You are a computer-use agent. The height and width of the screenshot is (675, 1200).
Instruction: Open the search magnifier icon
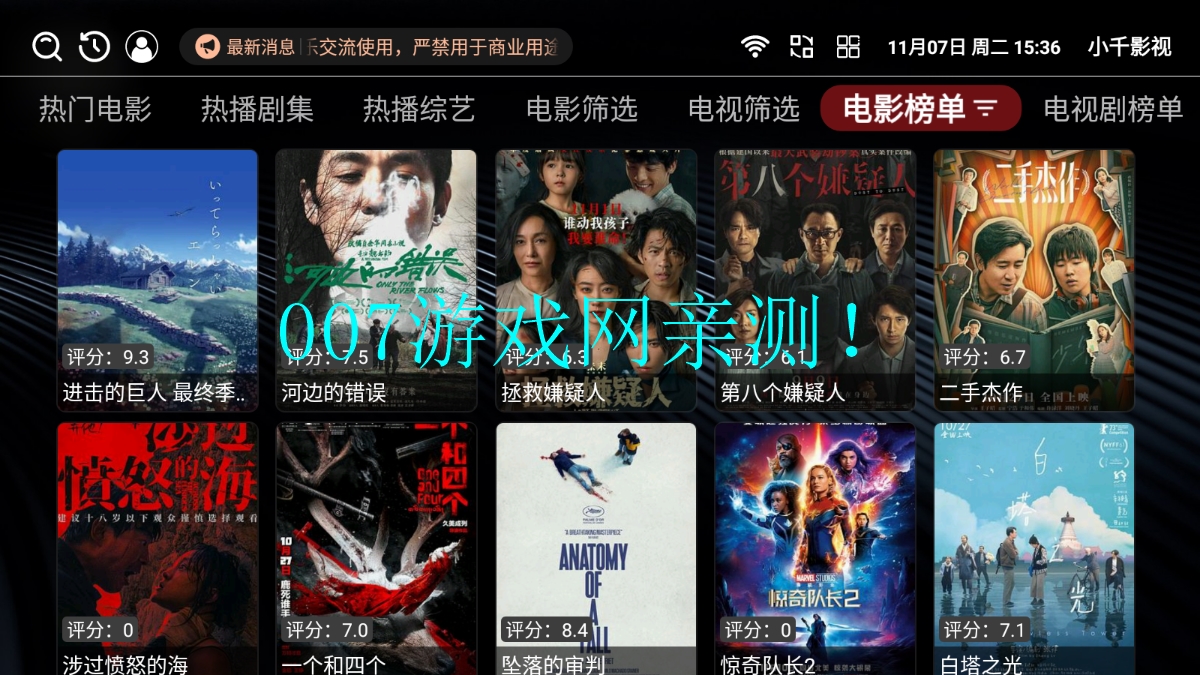(x=47, y=47)
